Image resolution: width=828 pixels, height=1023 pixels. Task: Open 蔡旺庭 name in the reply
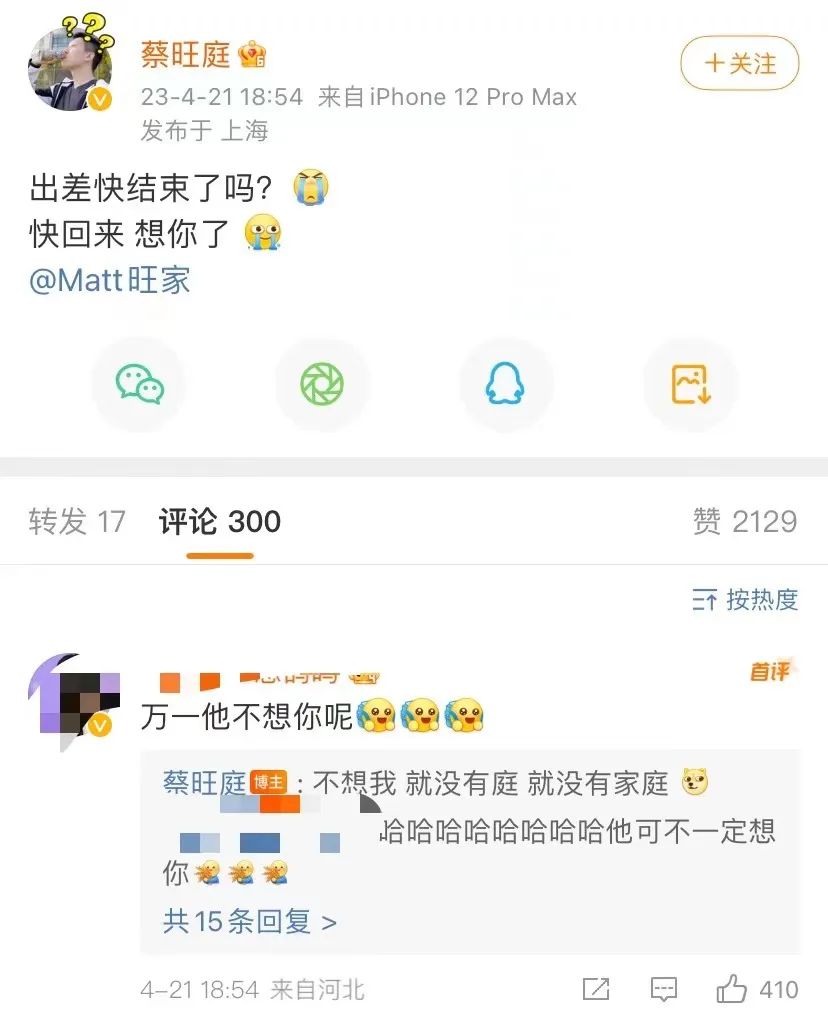click(x=204, y=783)
